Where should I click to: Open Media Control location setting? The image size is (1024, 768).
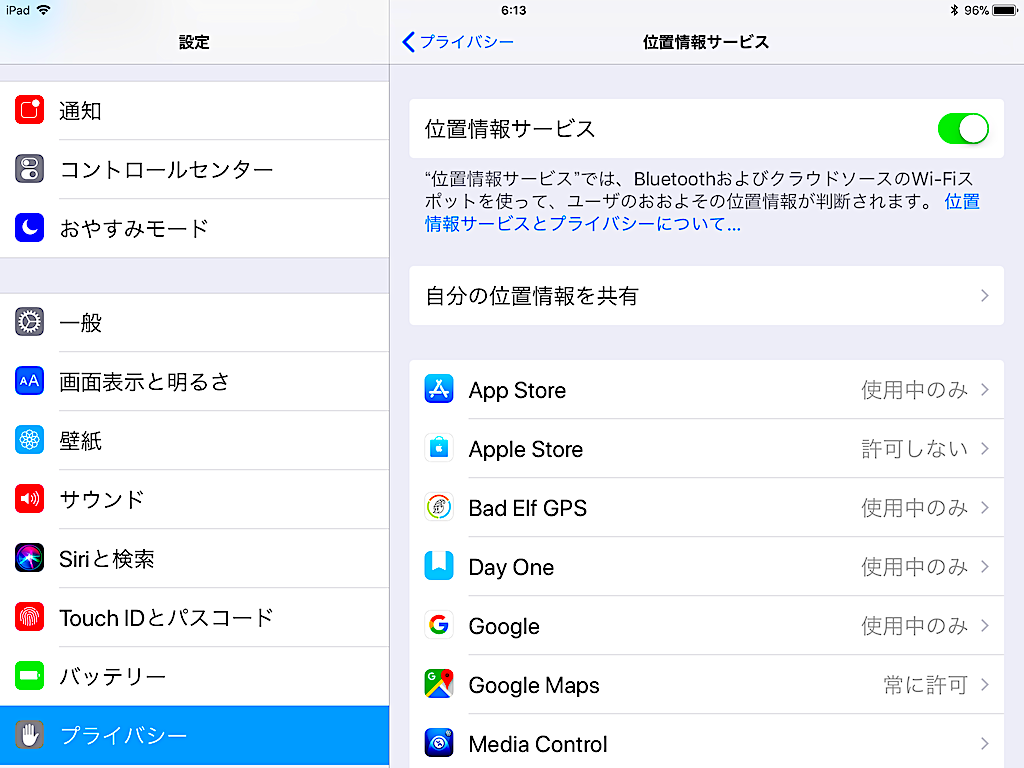(x=706, y=744)
